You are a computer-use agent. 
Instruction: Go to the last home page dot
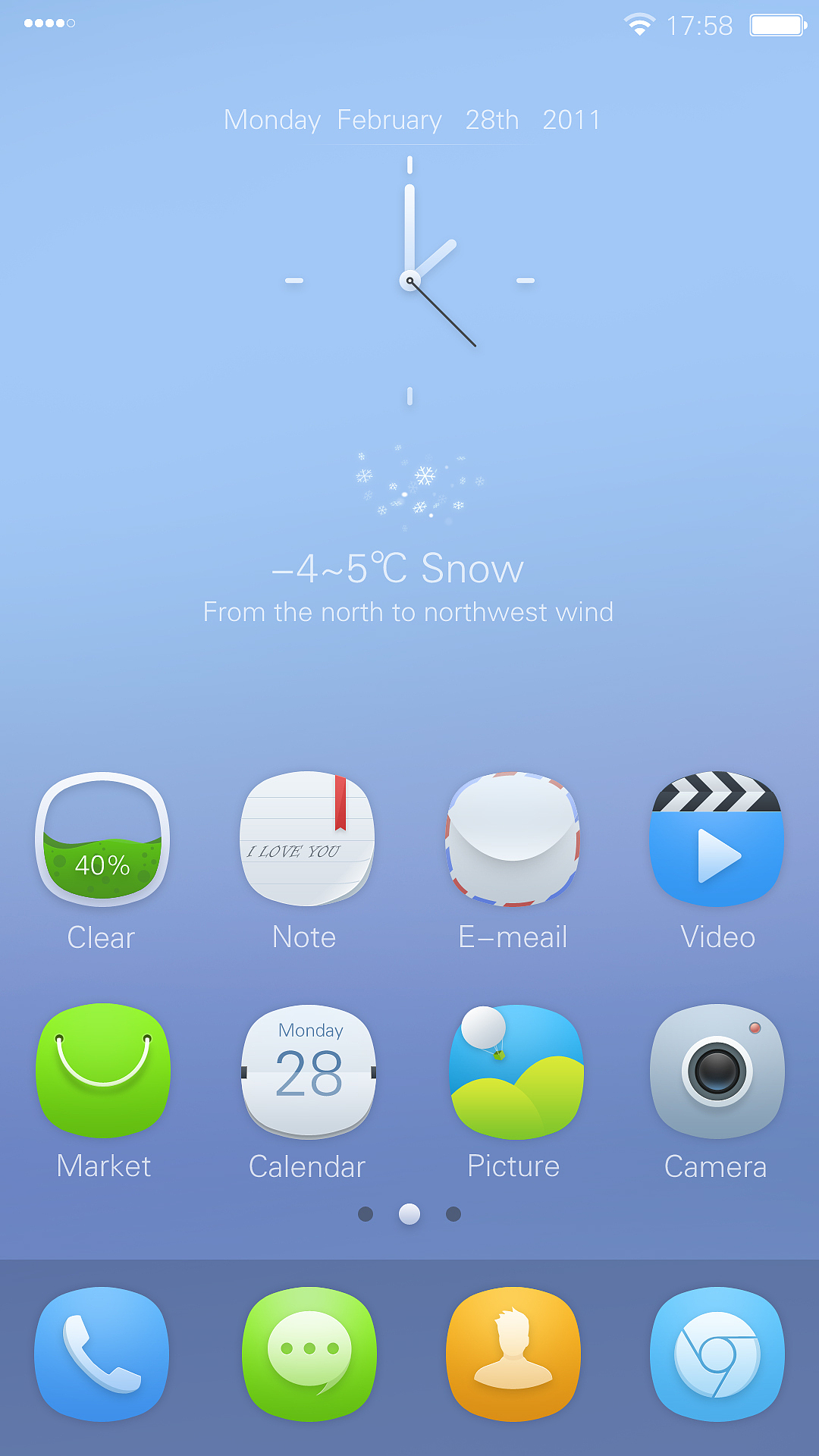[x=453, y=1214]
